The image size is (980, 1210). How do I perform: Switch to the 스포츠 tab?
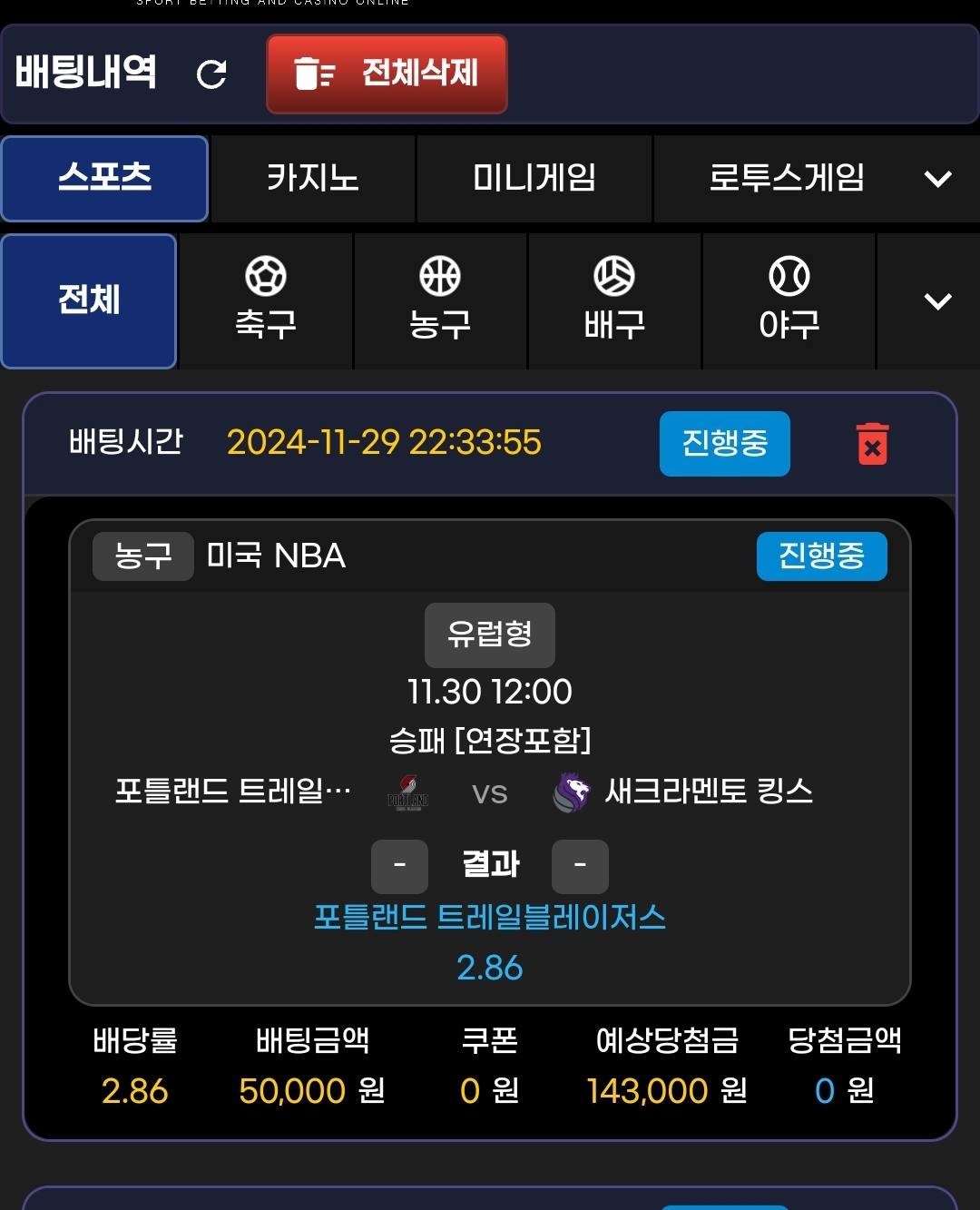coord(105,178)
